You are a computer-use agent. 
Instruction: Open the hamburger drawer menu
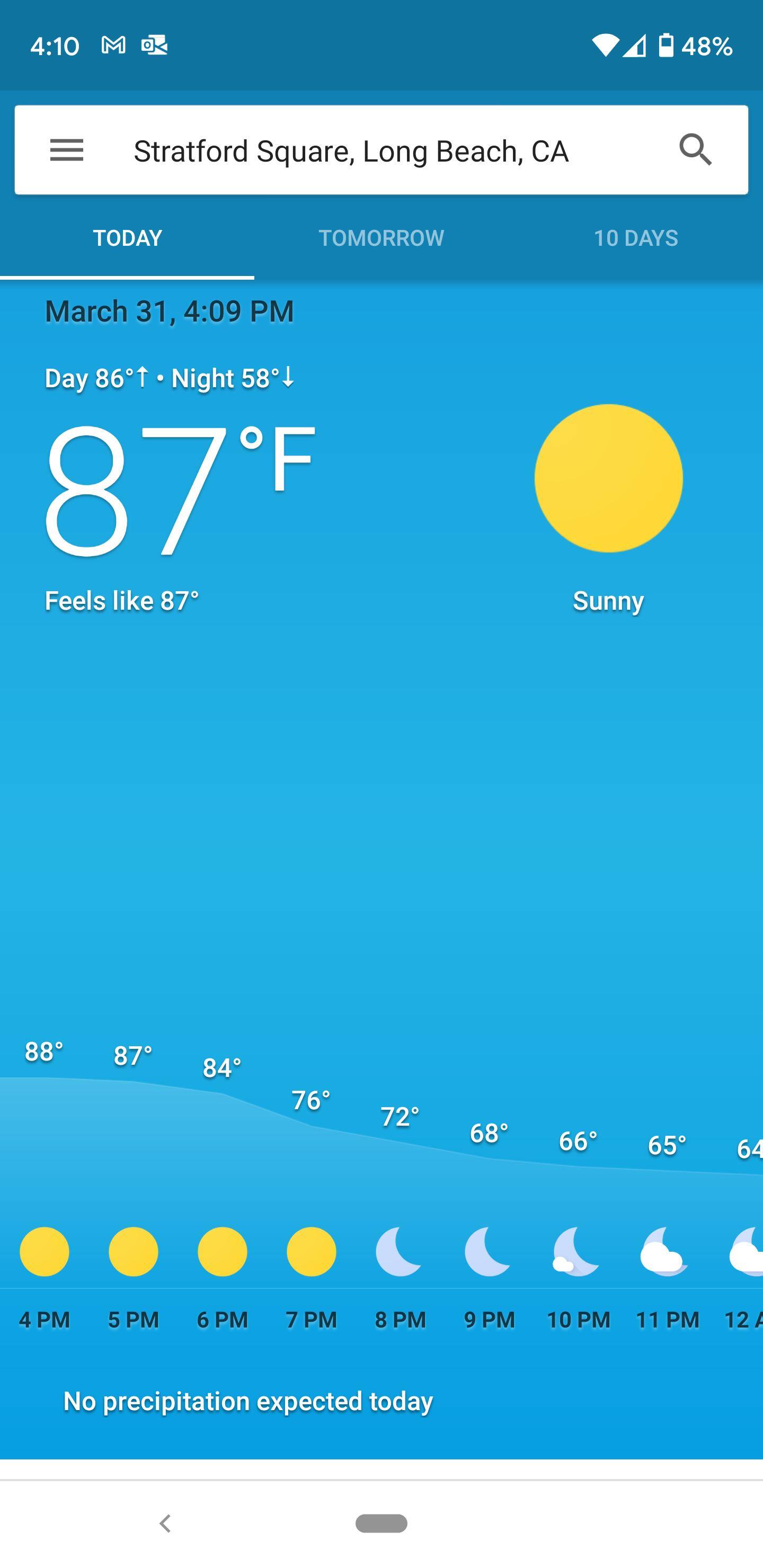66,150
